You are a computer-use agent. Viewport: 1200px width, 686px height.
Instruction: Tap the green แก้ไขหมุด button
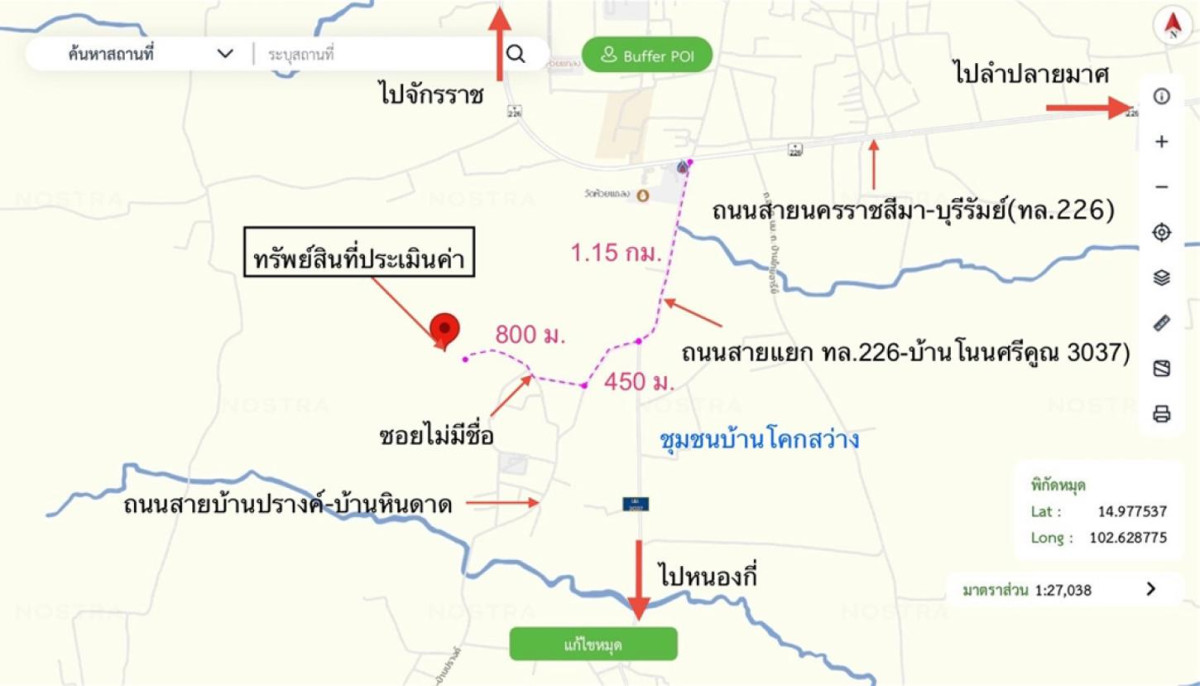[593, 645]
